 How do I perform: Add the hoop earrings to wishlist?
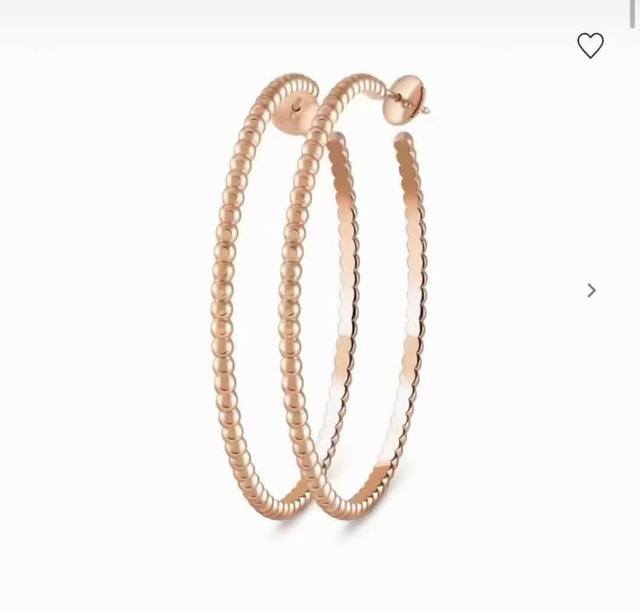590,45
